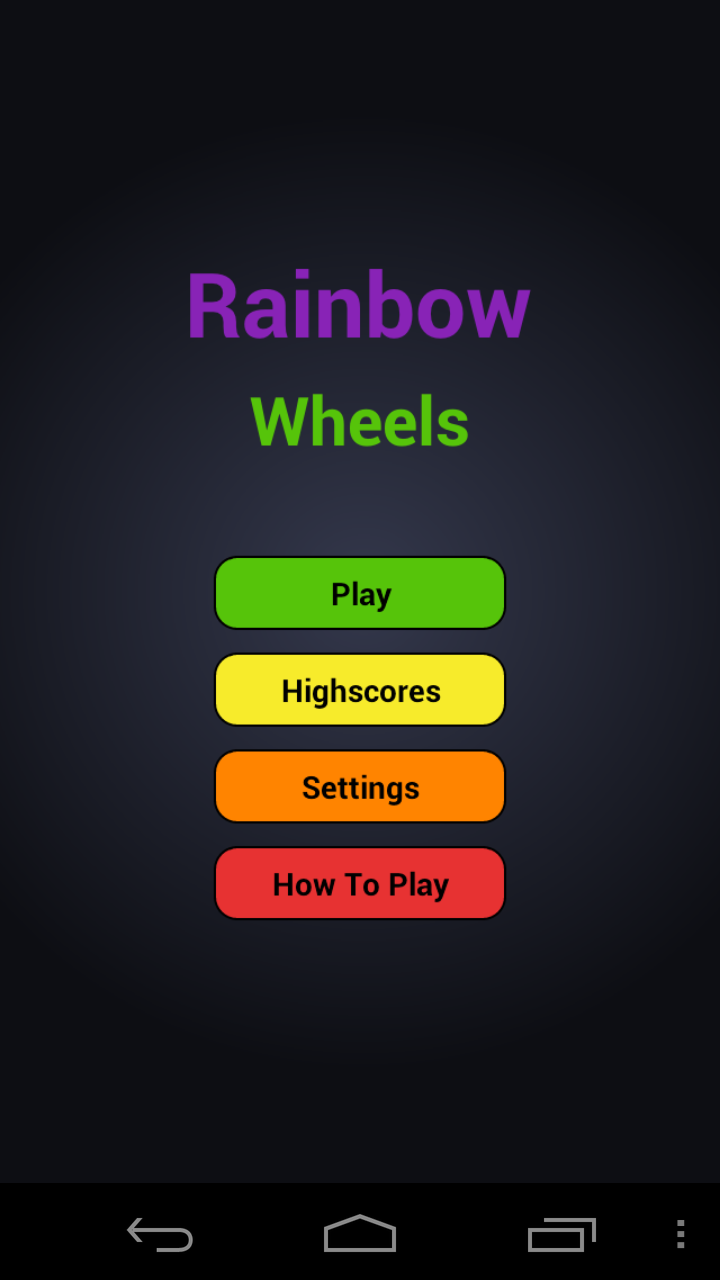The height and width of the screenshot is (1280, 720).
Task: View the How To Play instructions
Action: coord(360,884)
